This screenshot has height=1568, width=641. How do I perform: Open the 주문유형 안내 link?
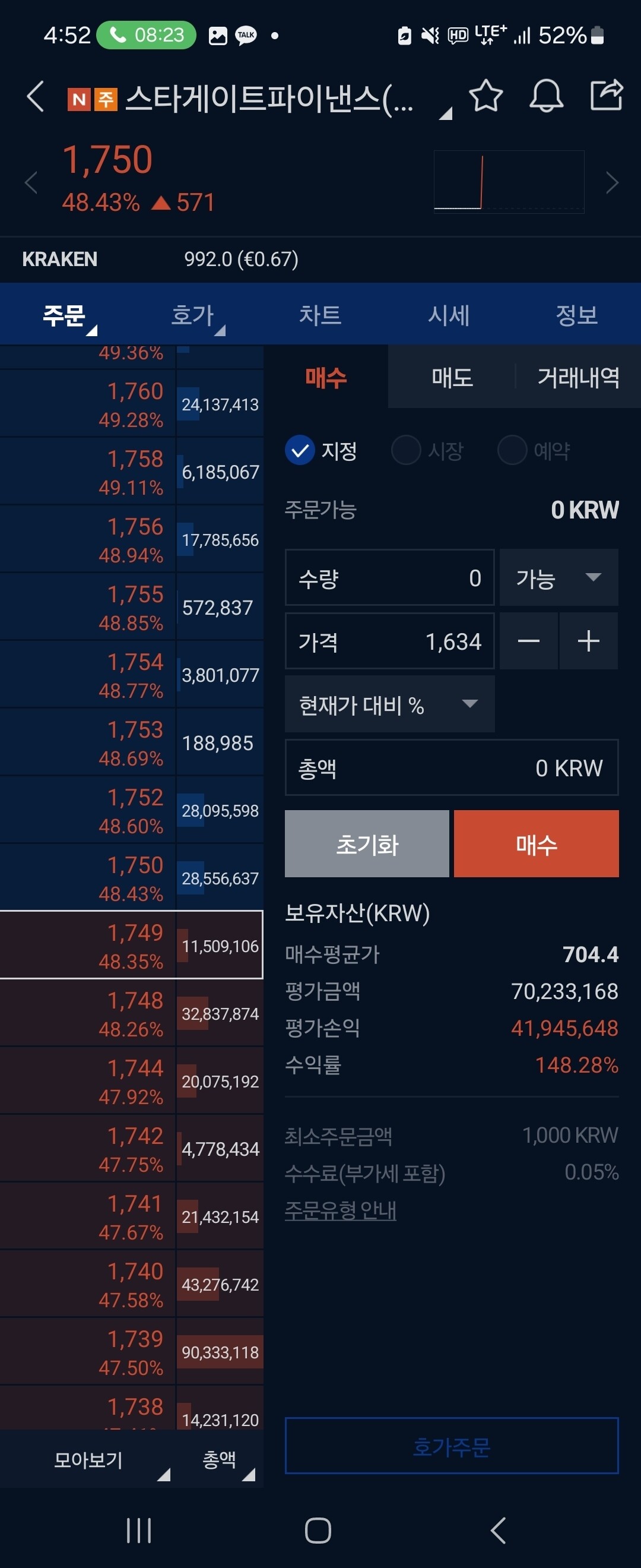point(341,1210)
